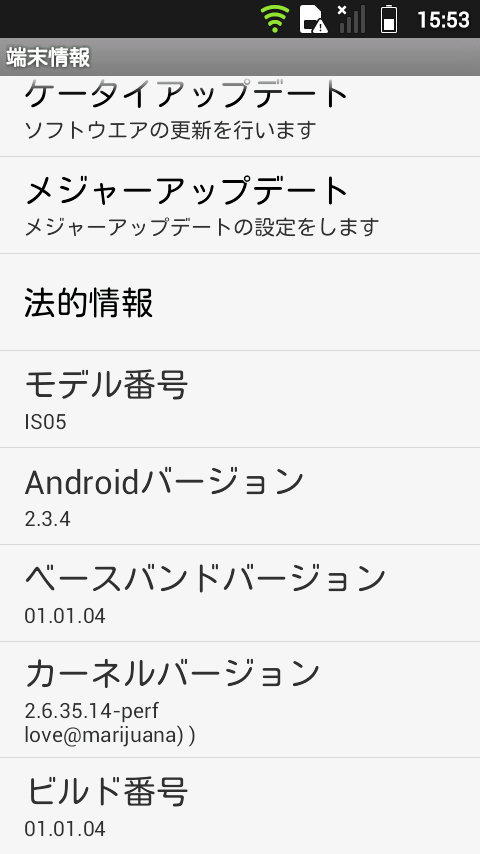Open 法的情報 legal information
Viewport: 480px width, 854px height.
pos(240,302)
